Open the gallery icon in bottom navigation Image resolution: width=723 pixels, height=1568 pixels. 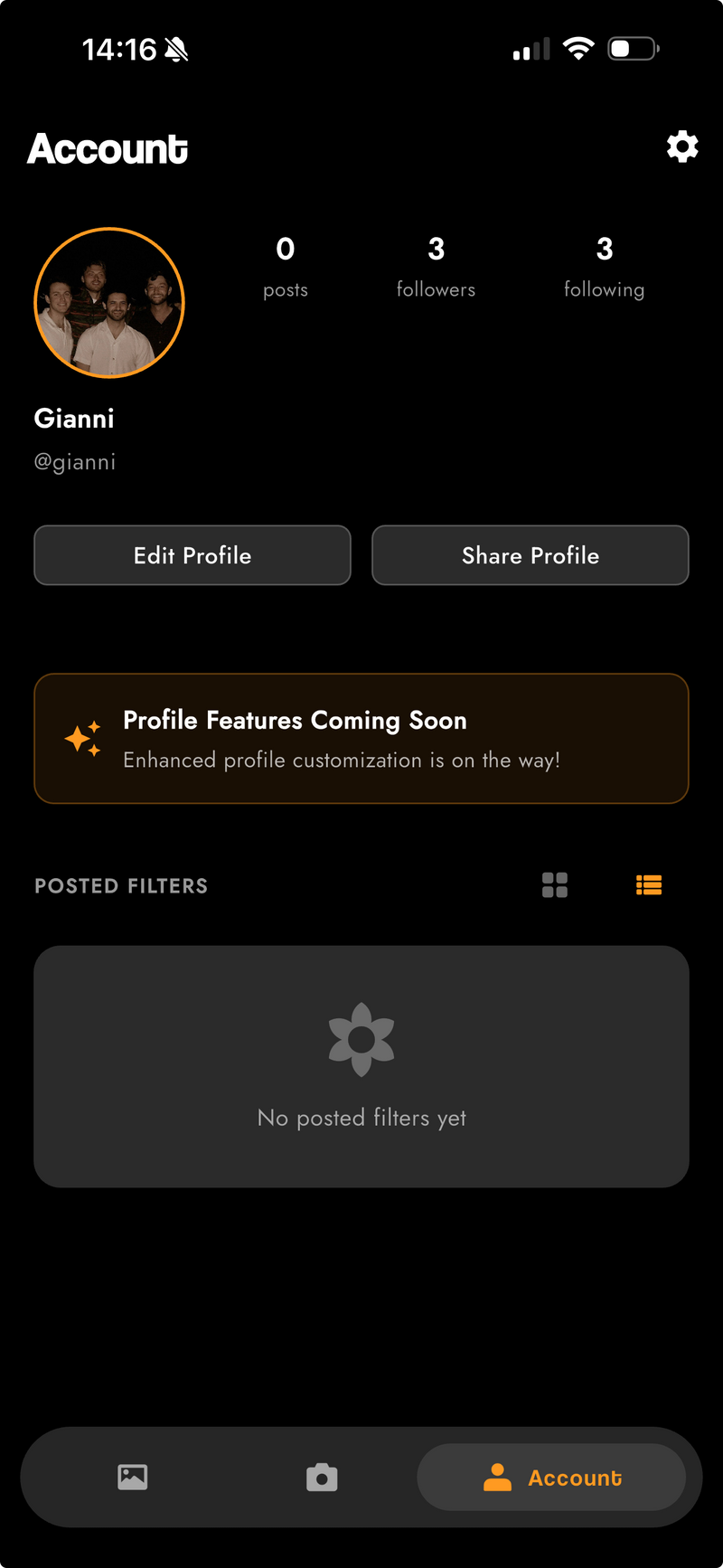click(x=132, y=1478)
